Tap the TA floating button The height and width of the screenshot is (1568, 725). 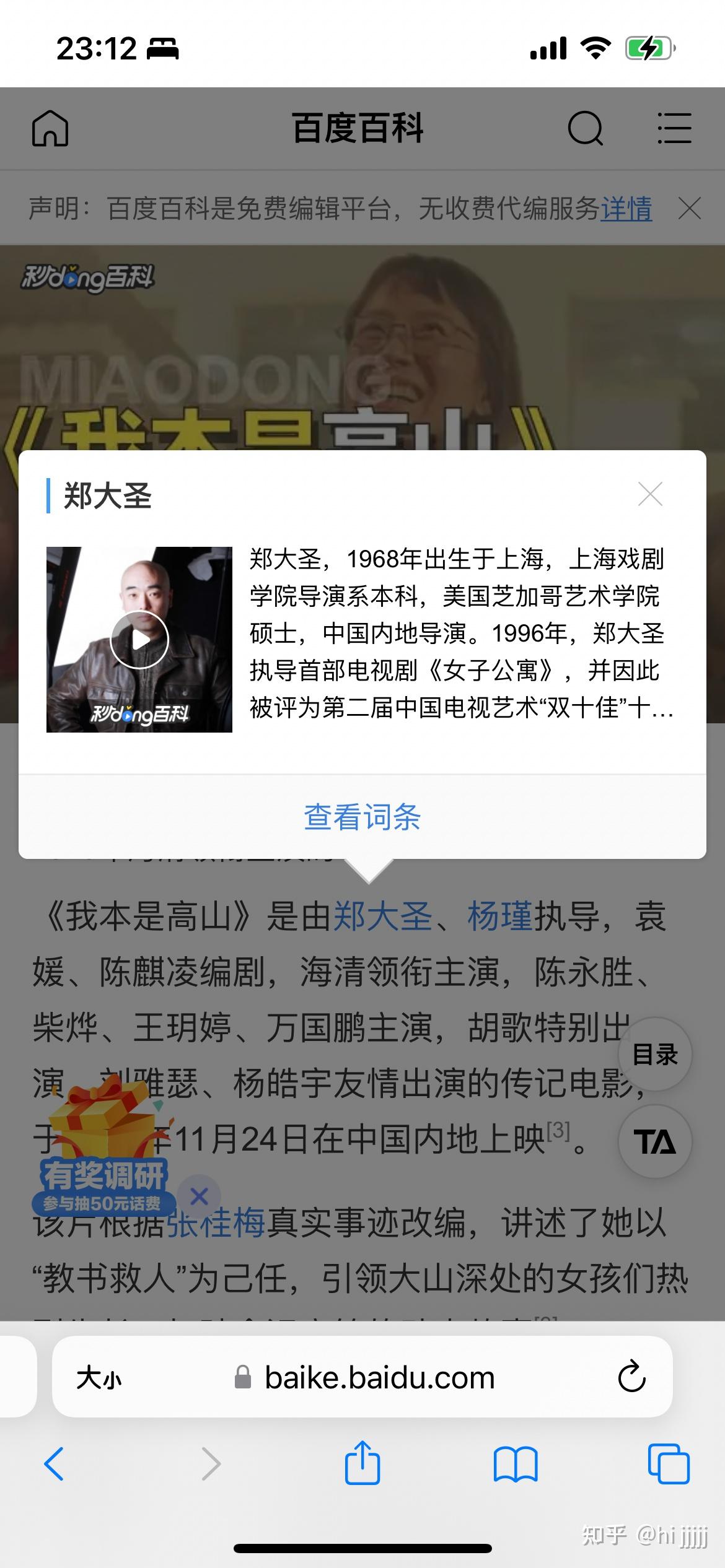655,1142
